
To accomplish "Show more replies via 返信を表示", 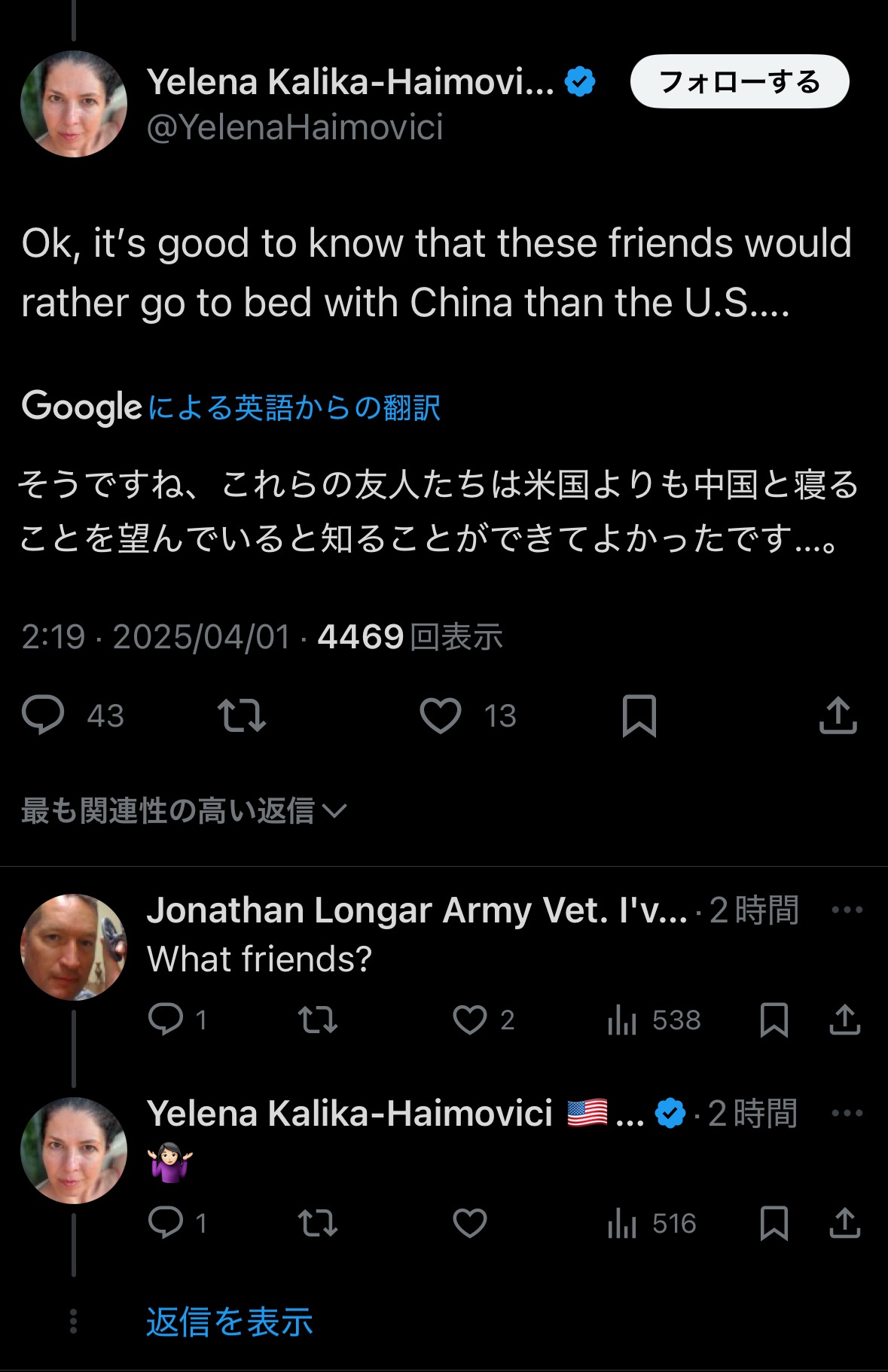I will coord(229,1322).
